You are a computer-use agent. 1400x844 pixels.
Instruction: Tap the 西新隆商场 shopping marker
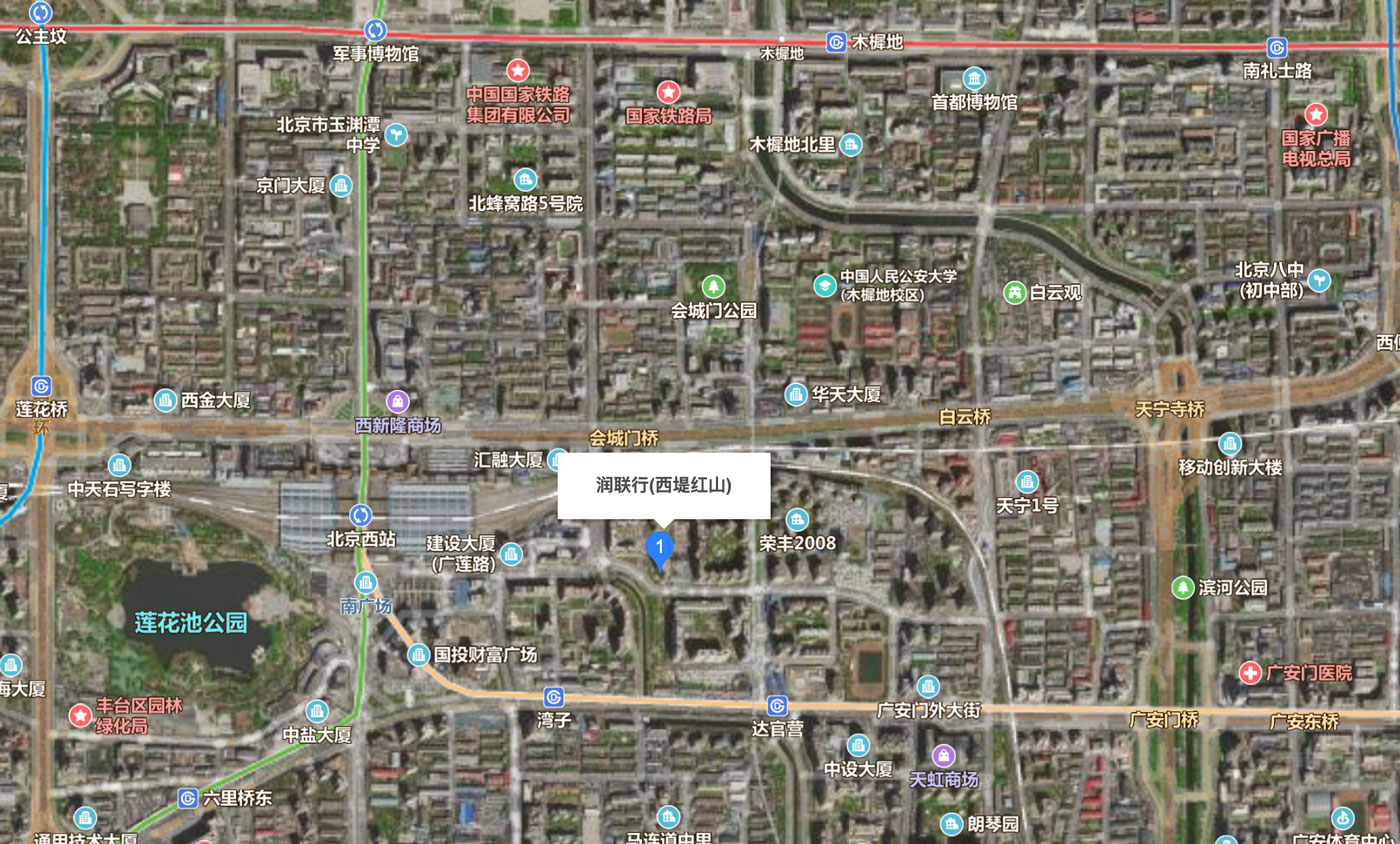pyautogui.click(x=398, y=402)
